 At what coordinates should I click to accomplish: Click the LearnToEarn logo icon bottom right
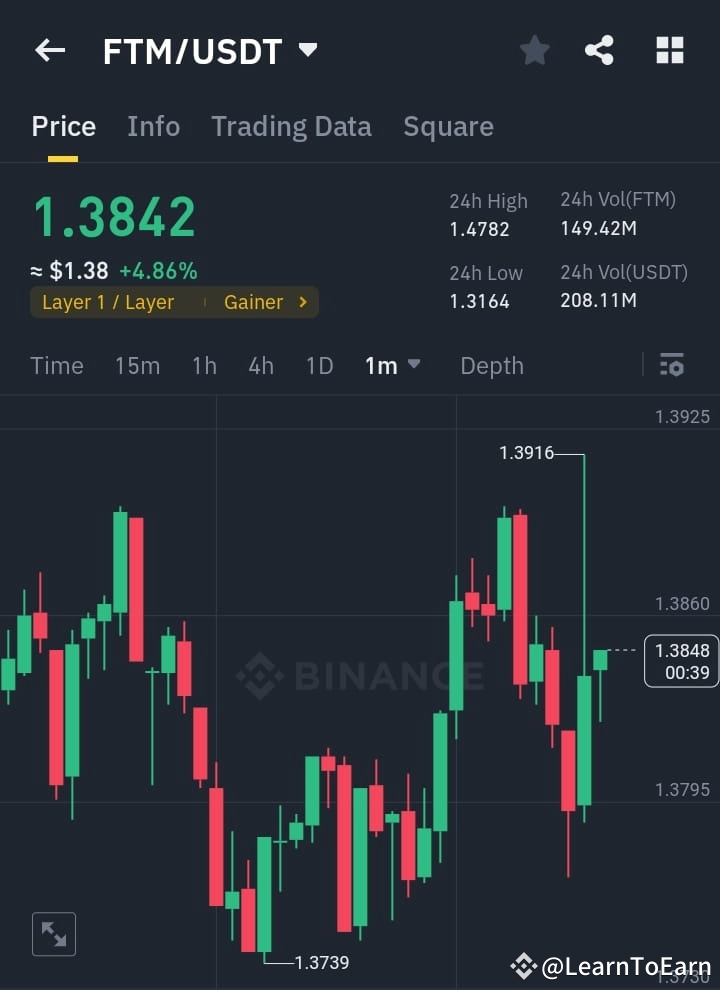point(524,965)
